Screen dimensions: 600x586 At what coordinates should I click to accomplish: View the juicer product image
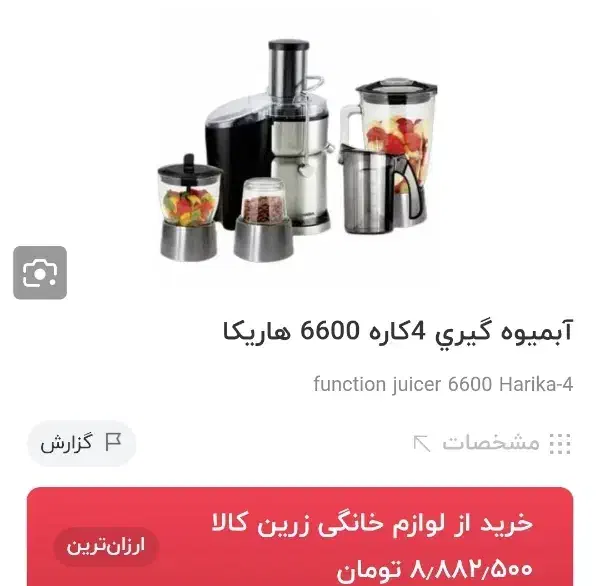tap(296, 148)
